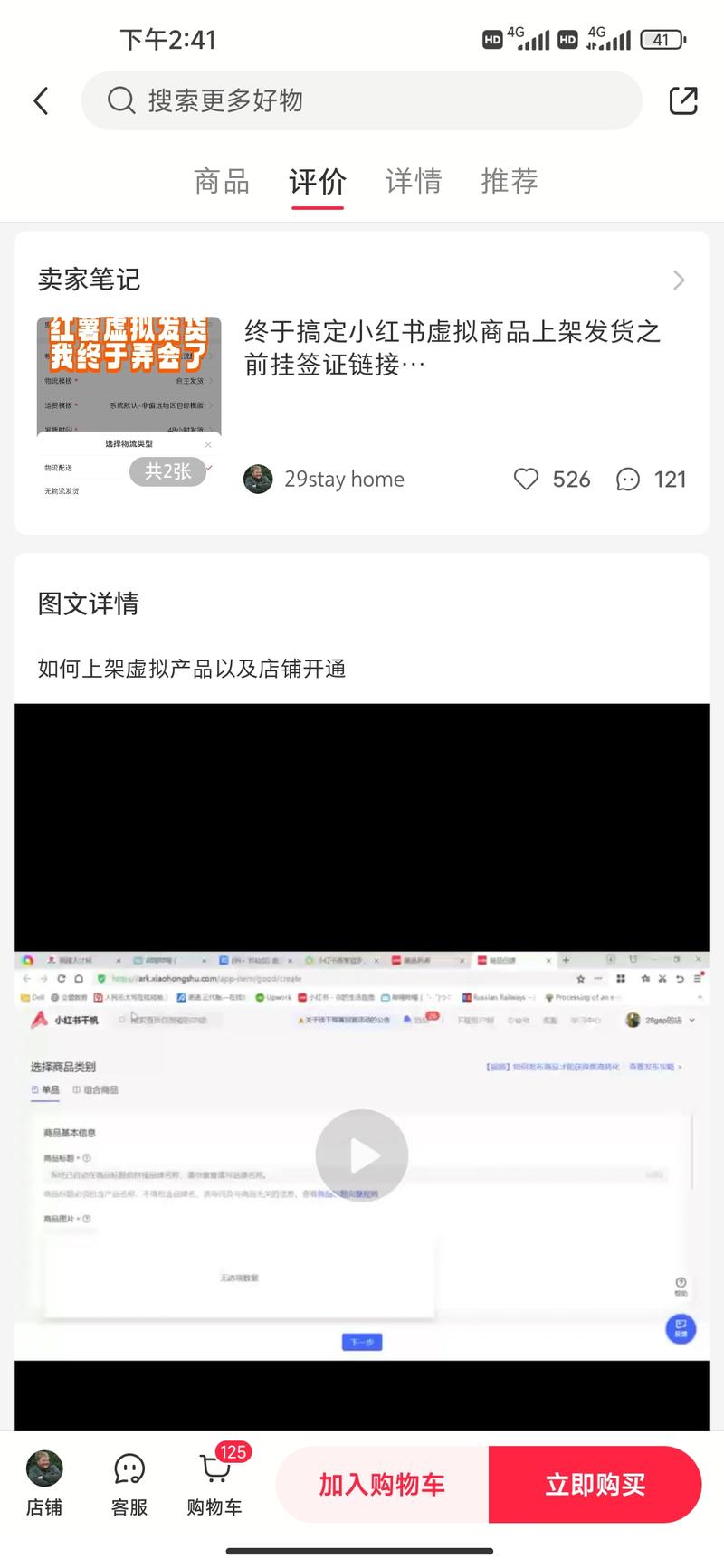Expand the 卖家笔记 section chevron
The height and width of the screenshot is (1568, 724).
click(x=679, y=280)
